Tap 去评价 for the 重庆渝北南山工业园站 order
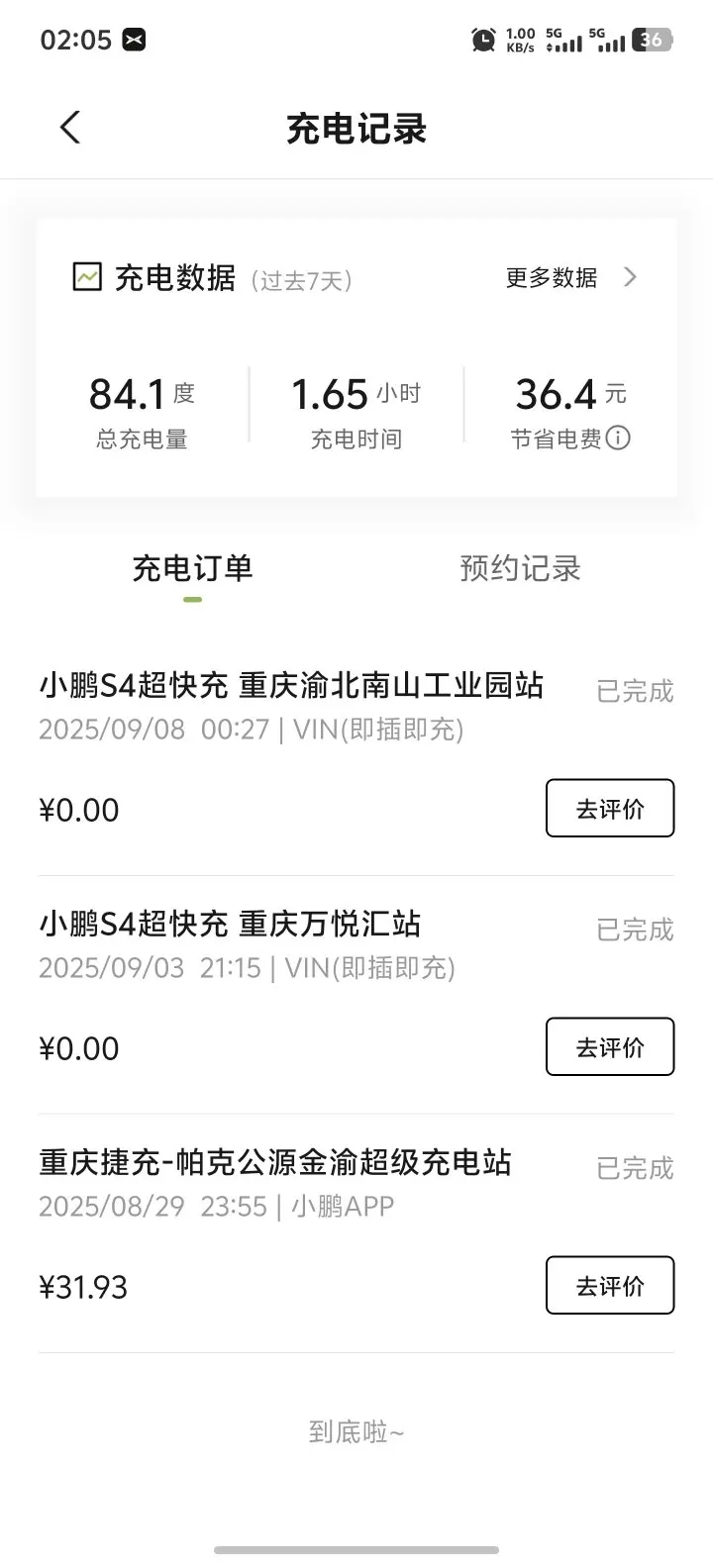 (610, 808)
